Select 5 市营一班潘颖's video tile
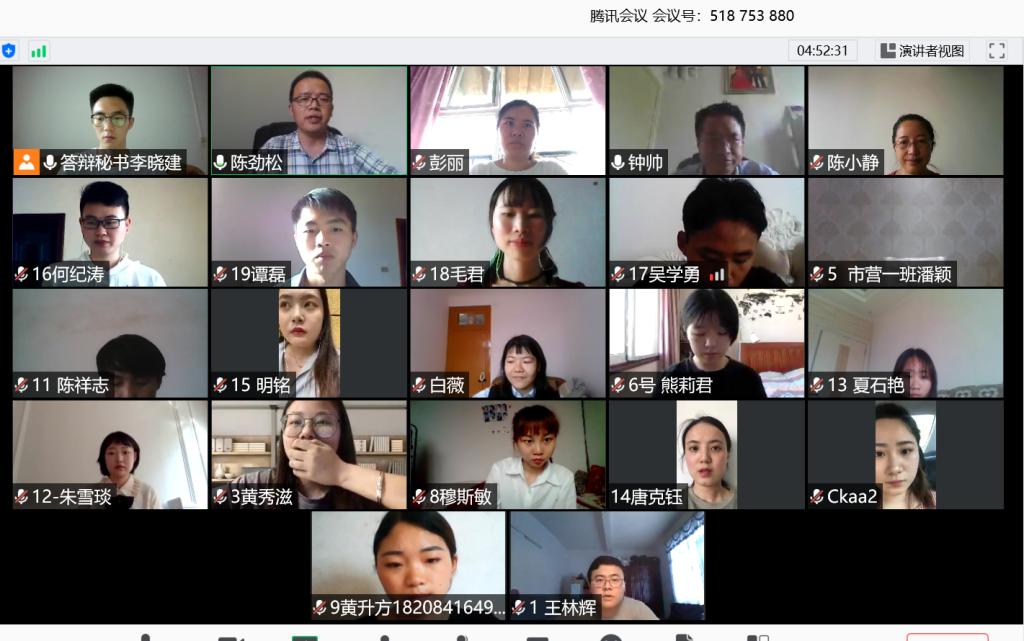 905,232
